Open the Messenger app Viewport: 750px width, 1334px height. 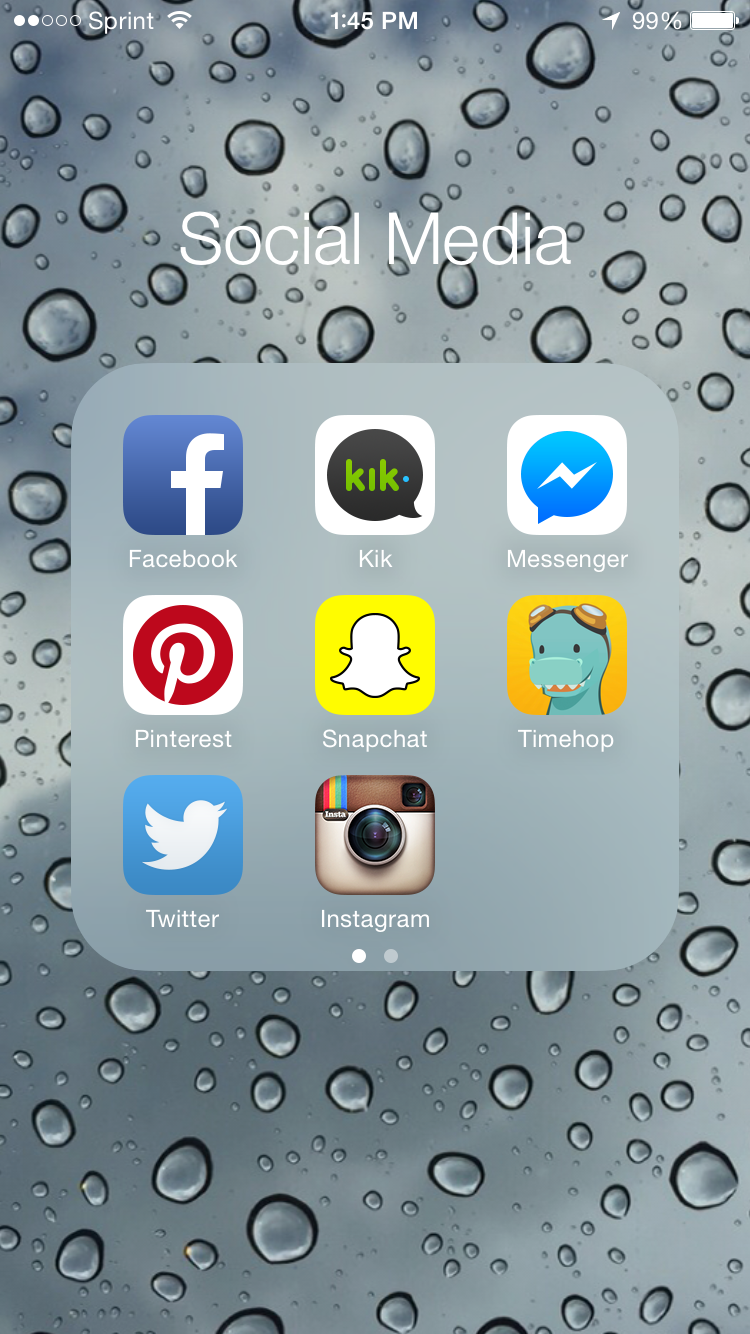[567, 475]
